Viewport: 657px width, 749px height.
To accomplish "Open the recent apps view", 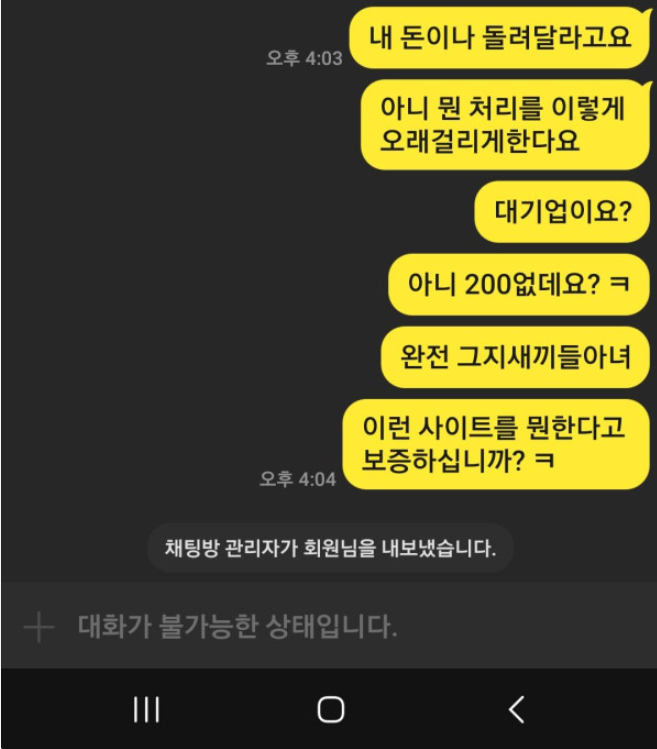I will pos(147,710).
